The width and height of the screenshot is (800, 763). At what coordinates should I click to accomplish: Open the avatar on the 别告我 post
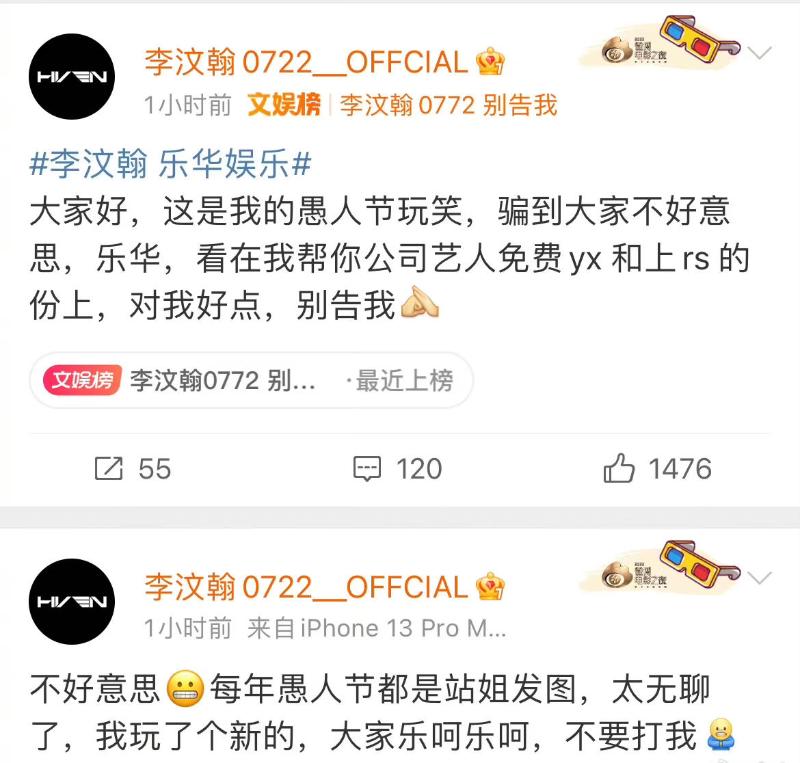[72, 77]
